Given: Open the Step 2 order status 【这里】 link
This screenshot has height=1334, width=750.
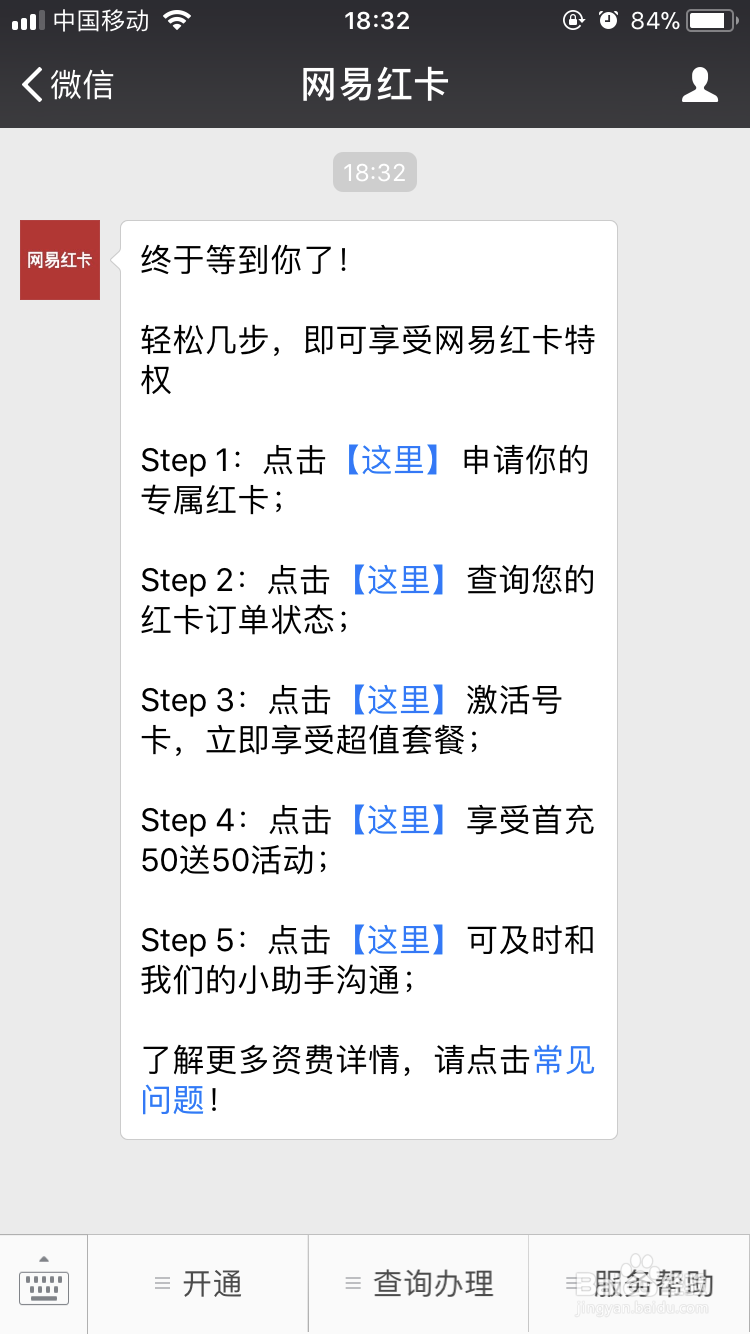Looking at the screenshot, I should coord(397,582).
